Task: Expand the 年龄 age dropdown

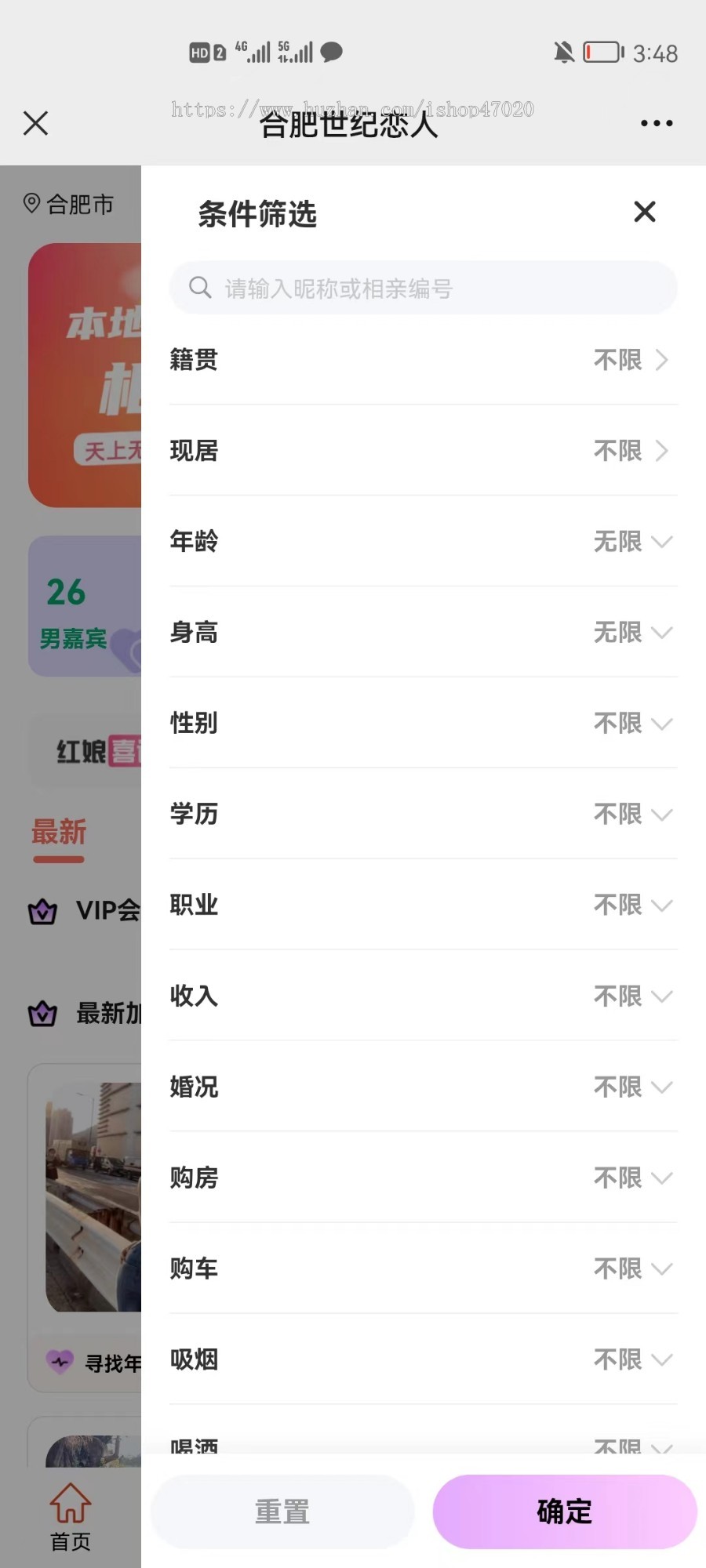Action: [633, 542]
